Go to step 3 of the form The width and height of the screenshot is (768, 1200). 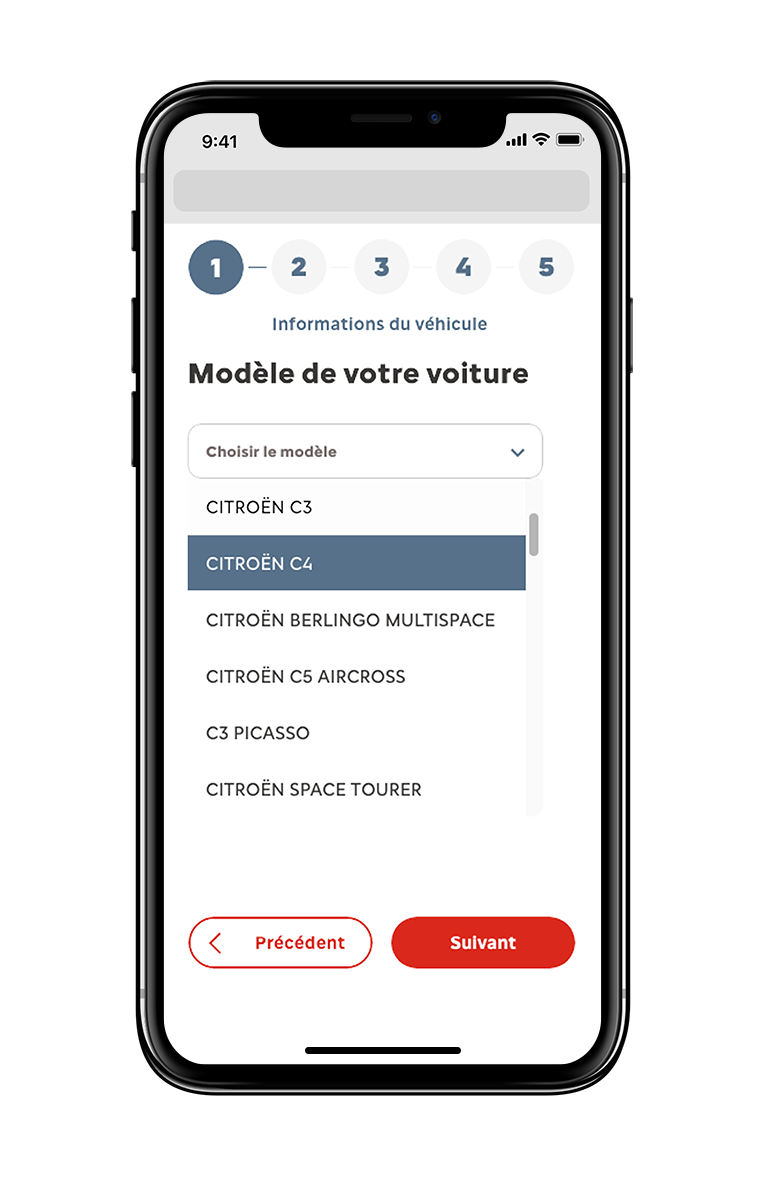click(381, 267)
